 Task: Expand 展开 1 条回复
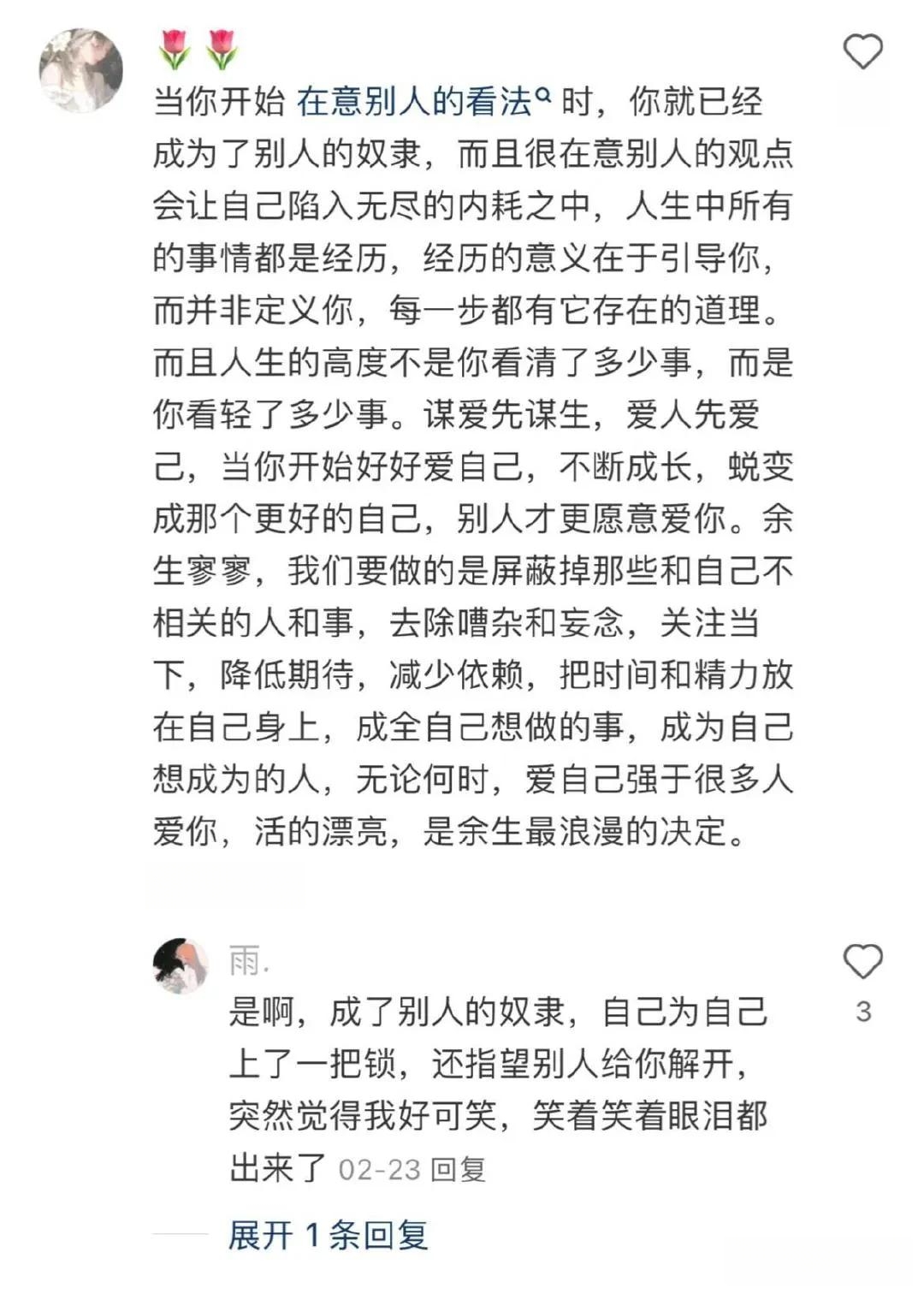coord(328,1235)
